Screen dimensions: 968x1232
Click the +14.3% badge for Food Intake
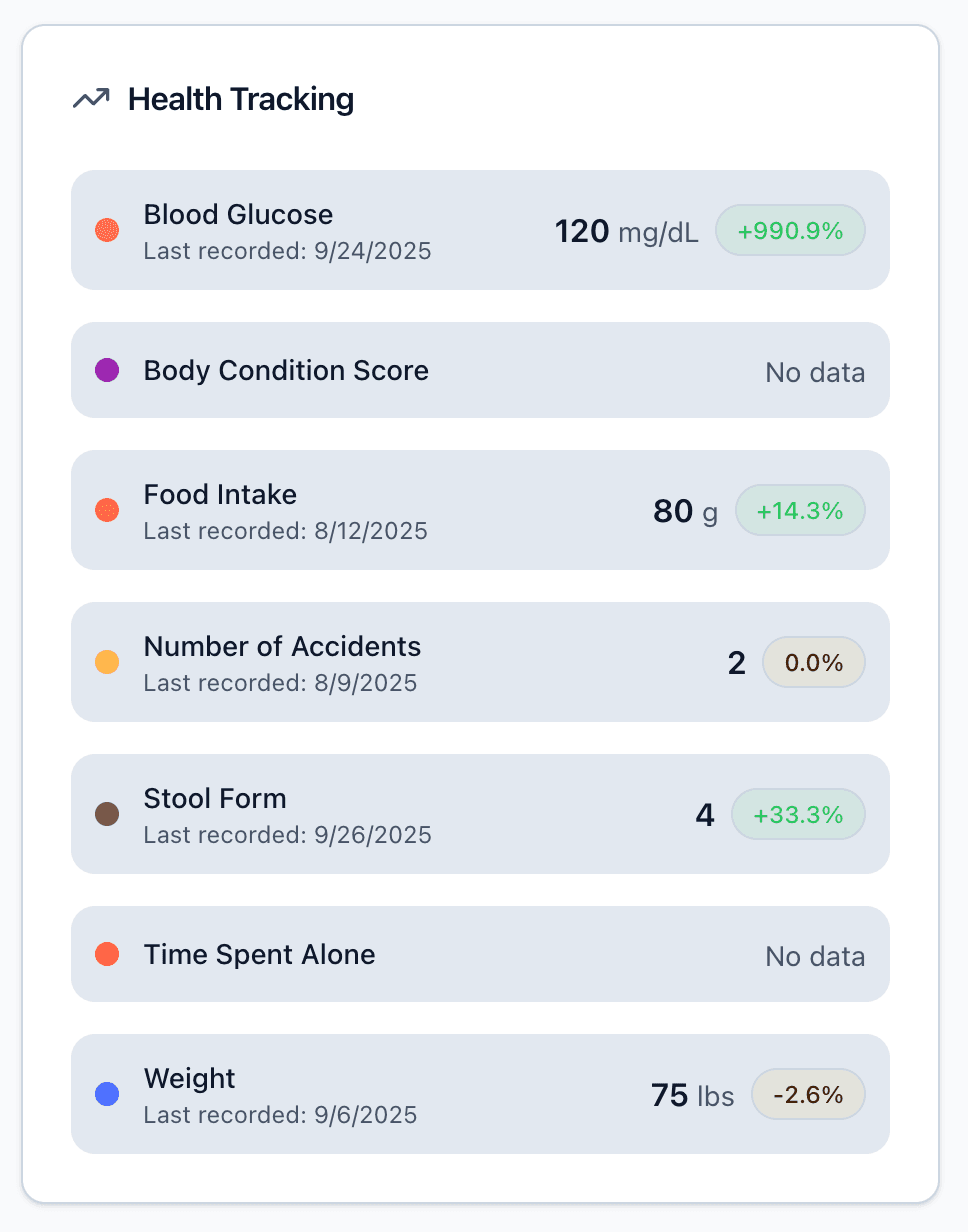coord(800,510)
